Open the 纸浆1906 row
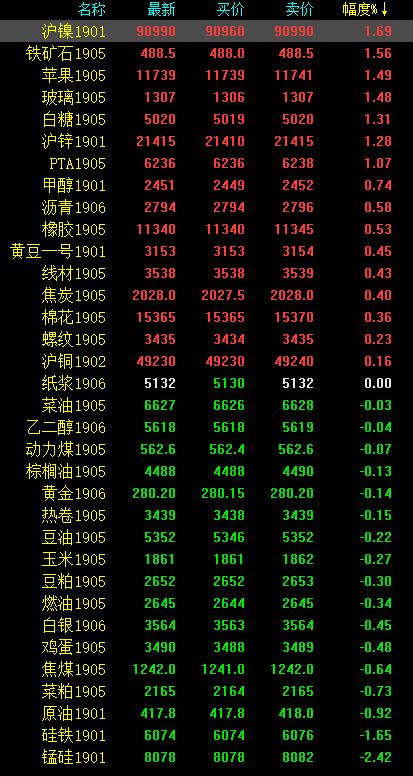The width and height of the screenshot is (413, 776). click(x=206, y=383)
